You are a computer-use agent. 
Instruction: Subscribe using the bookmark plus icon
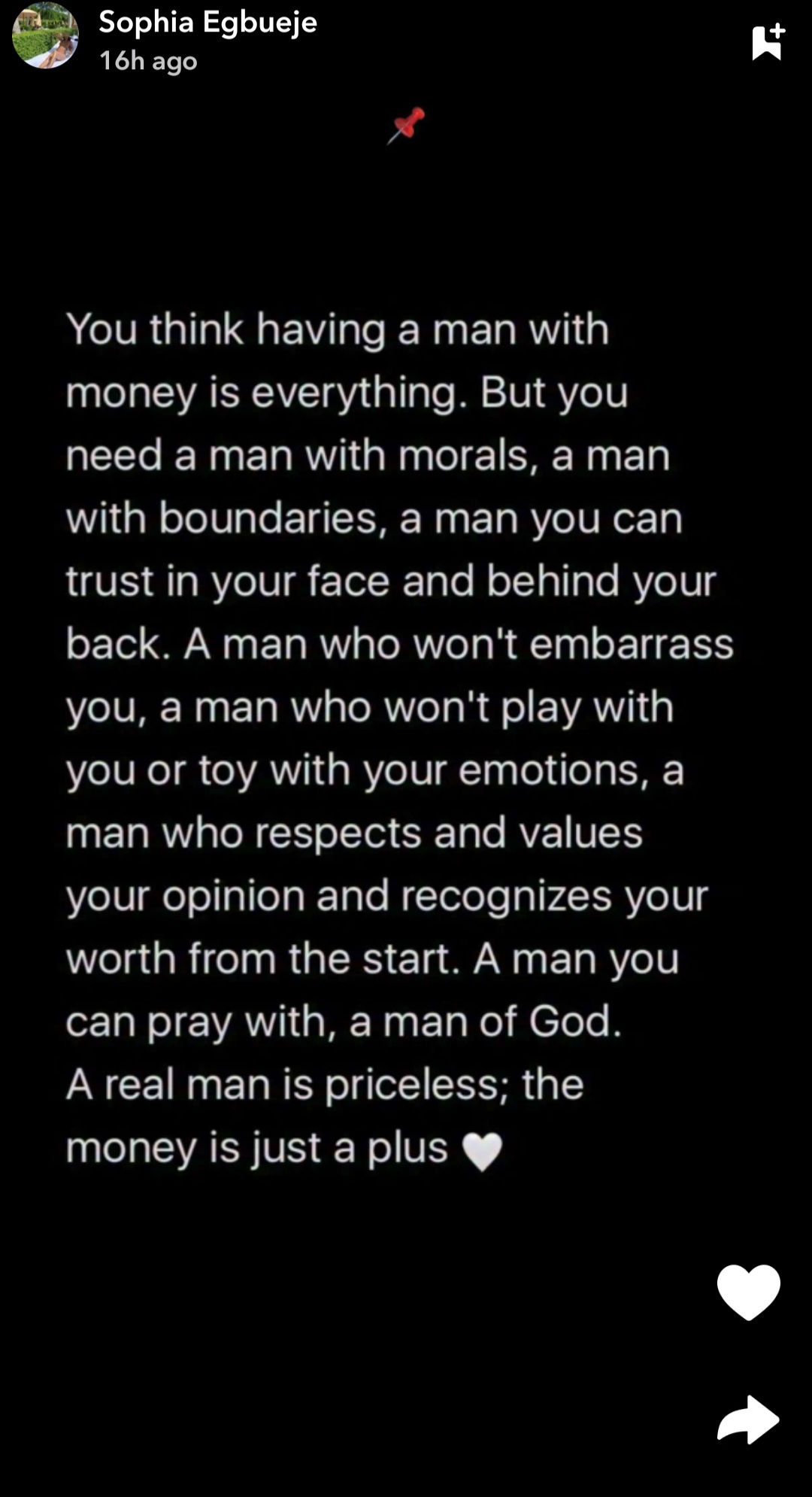(x=768, y=42)
